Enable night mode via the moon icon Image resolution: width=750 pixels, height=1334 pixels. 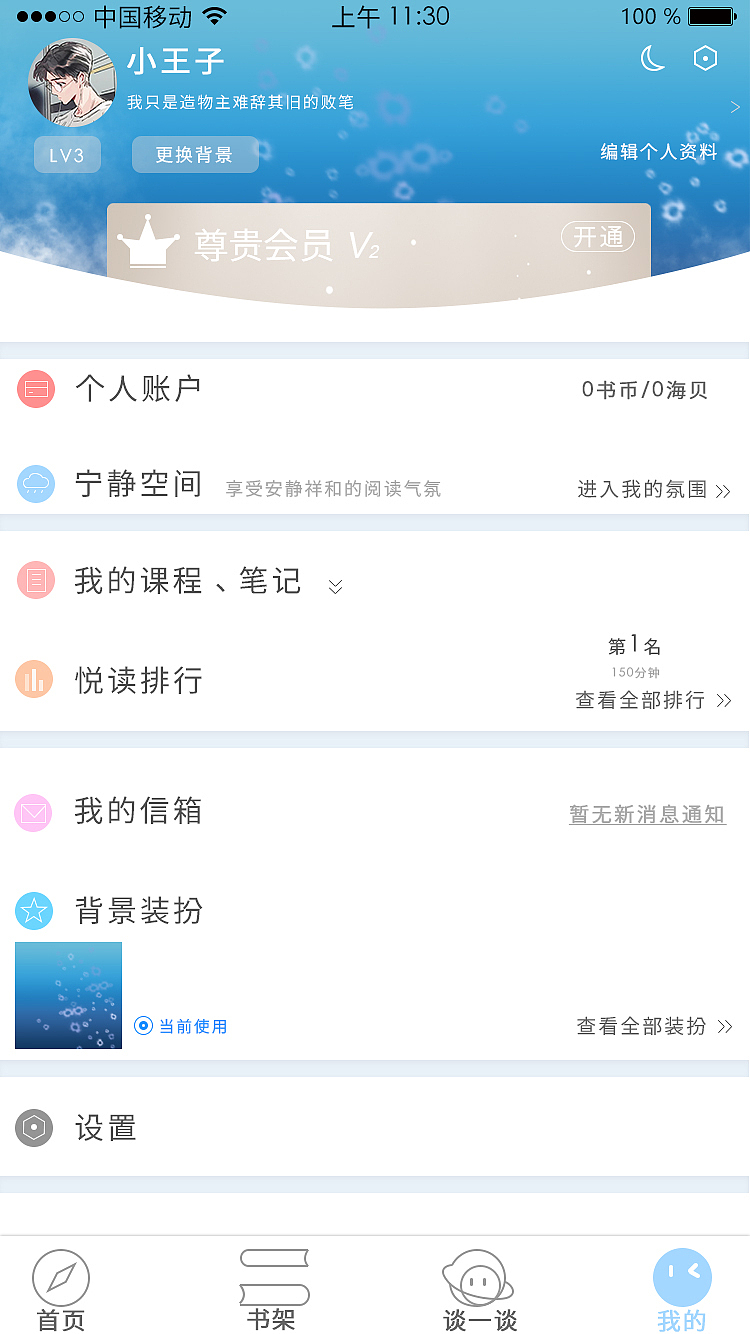(x=652, y=59)
